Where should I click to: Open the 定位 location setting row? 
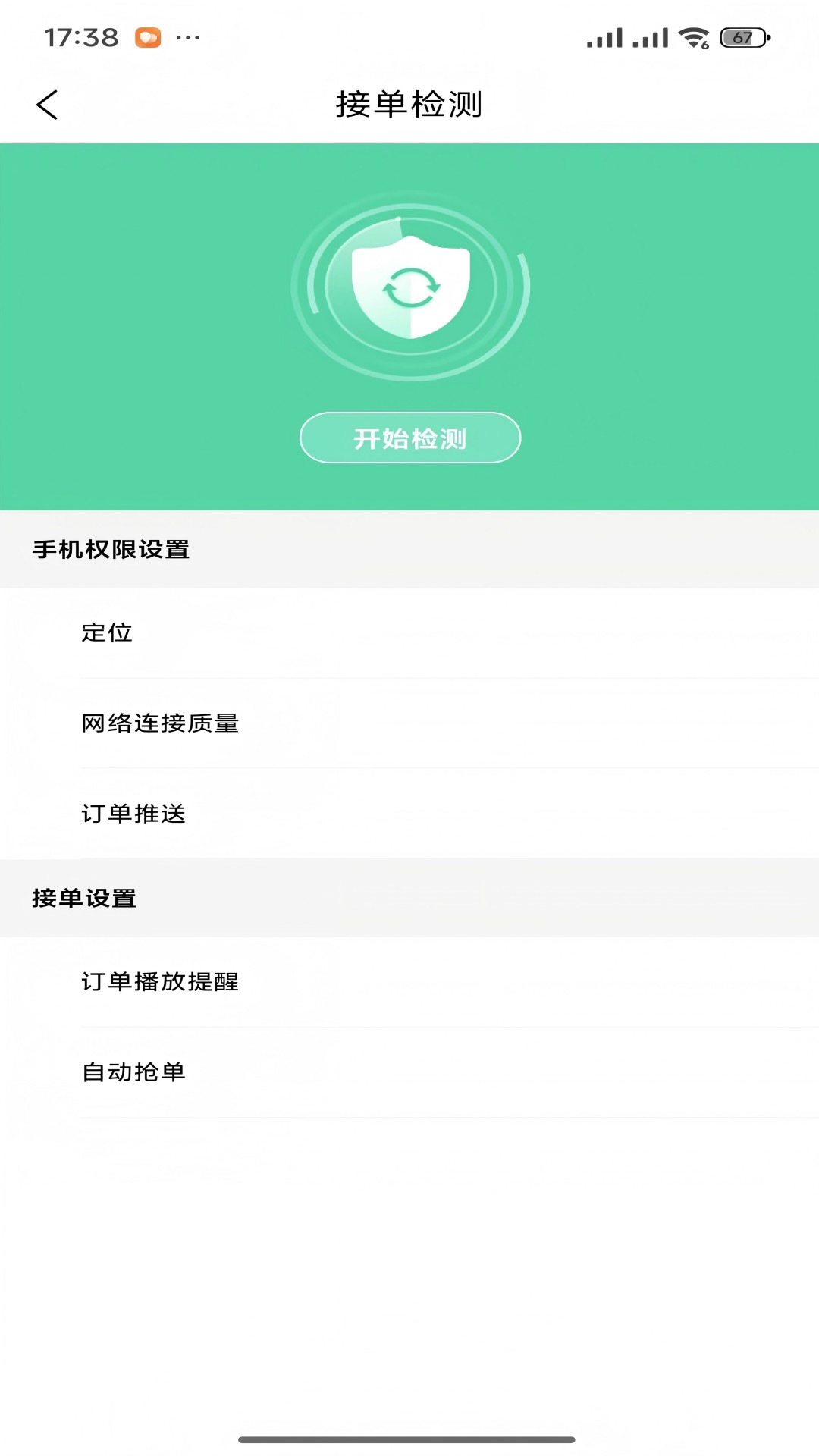[409, 633]
